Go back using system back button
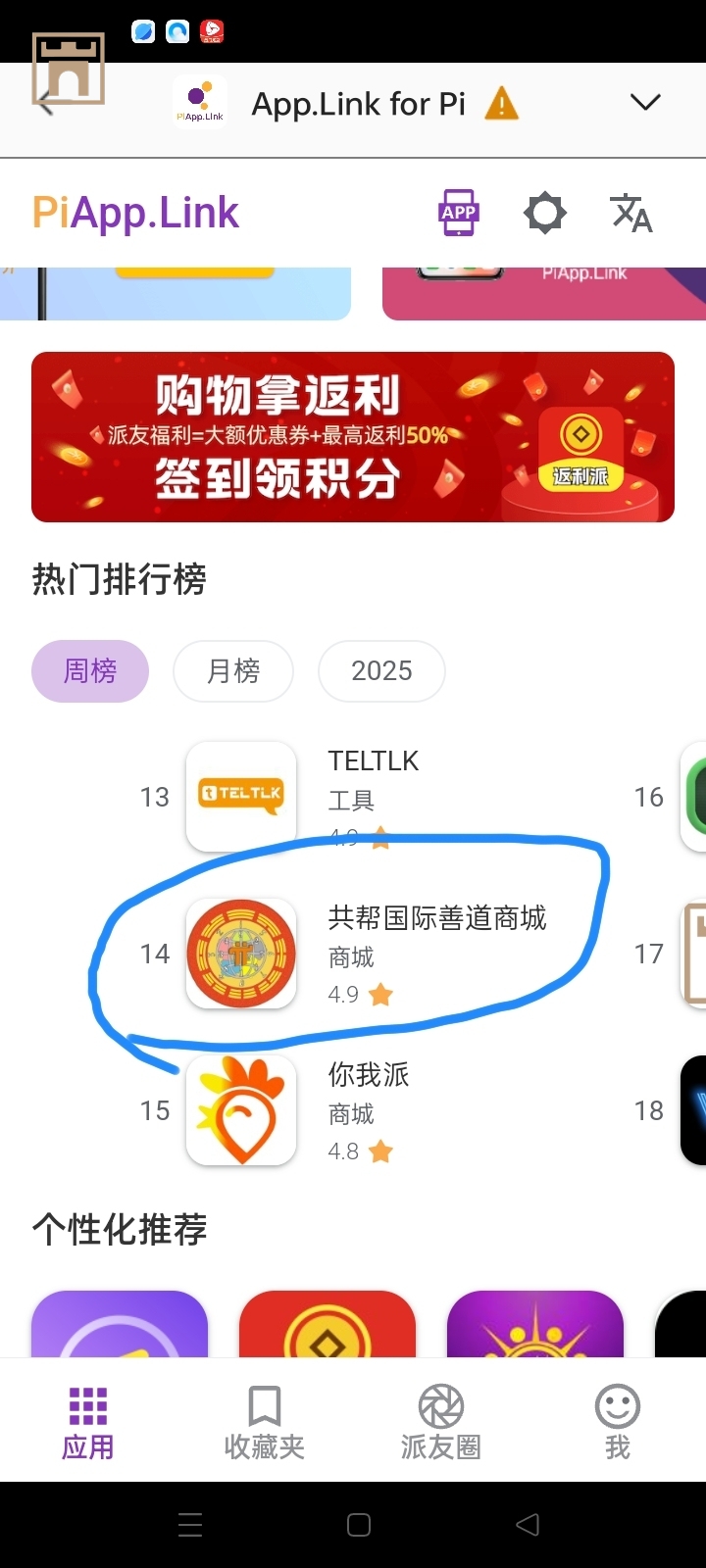The height and width of the screenshot is (1568, 706). [528, 1525]
